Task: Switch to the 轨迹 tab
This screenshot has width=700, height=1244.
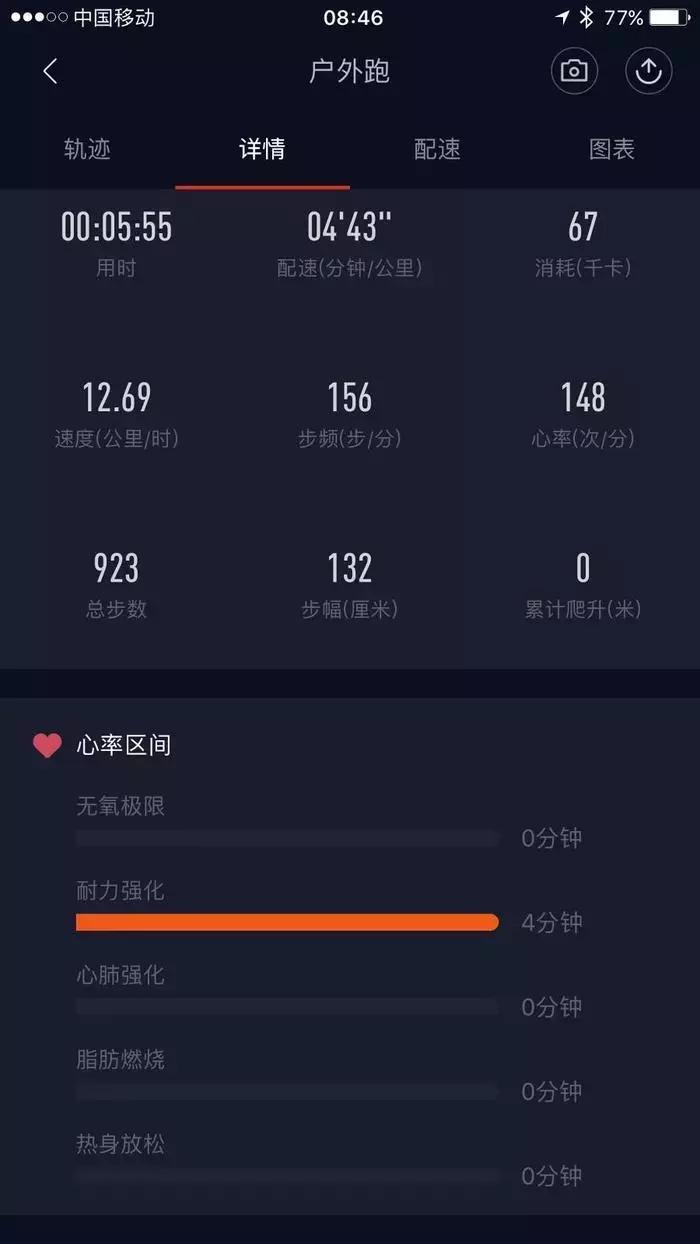Action: pyautogui.click(x=87, y=150)
